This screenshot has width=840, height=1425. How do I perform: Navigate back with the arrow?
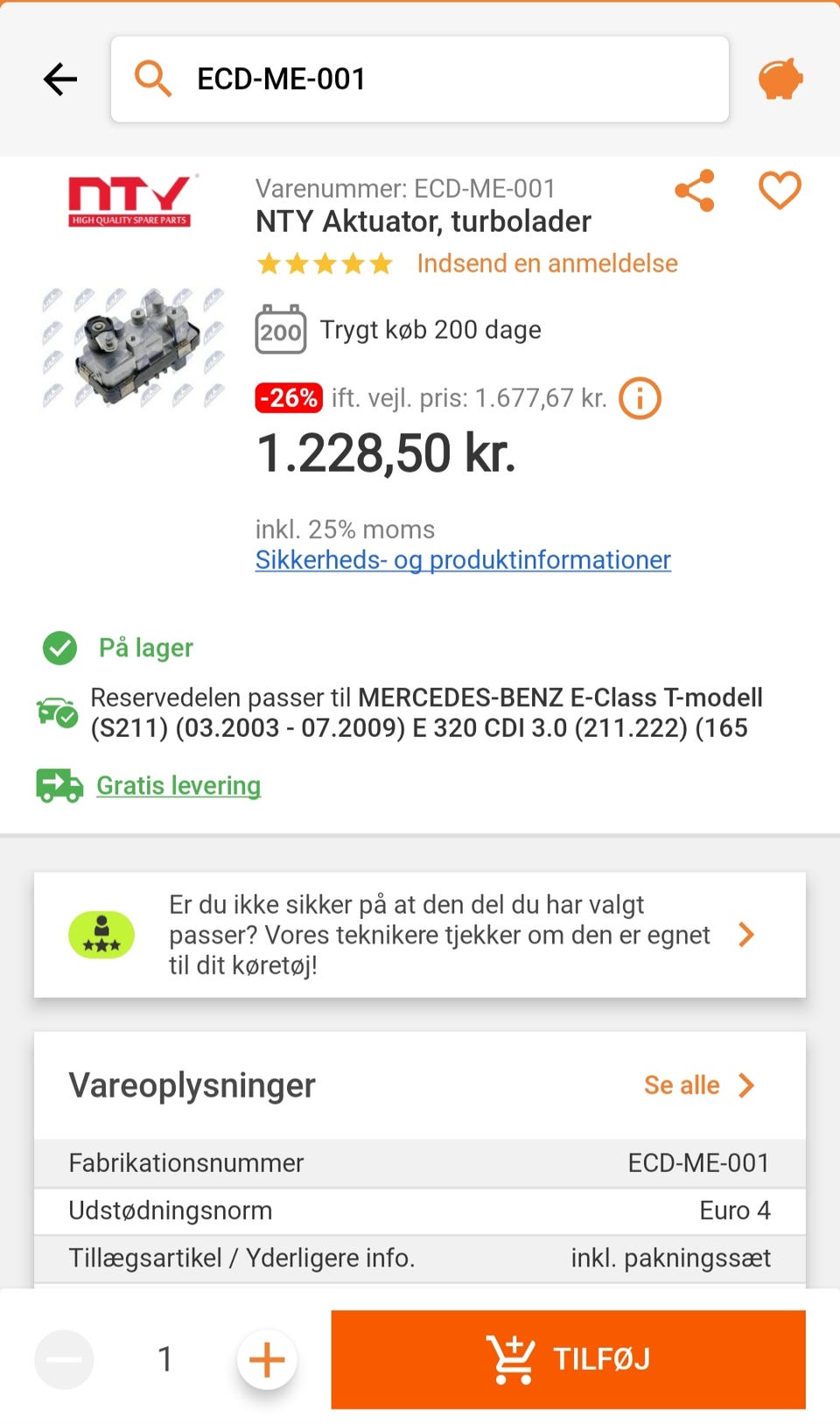[59, 79]
